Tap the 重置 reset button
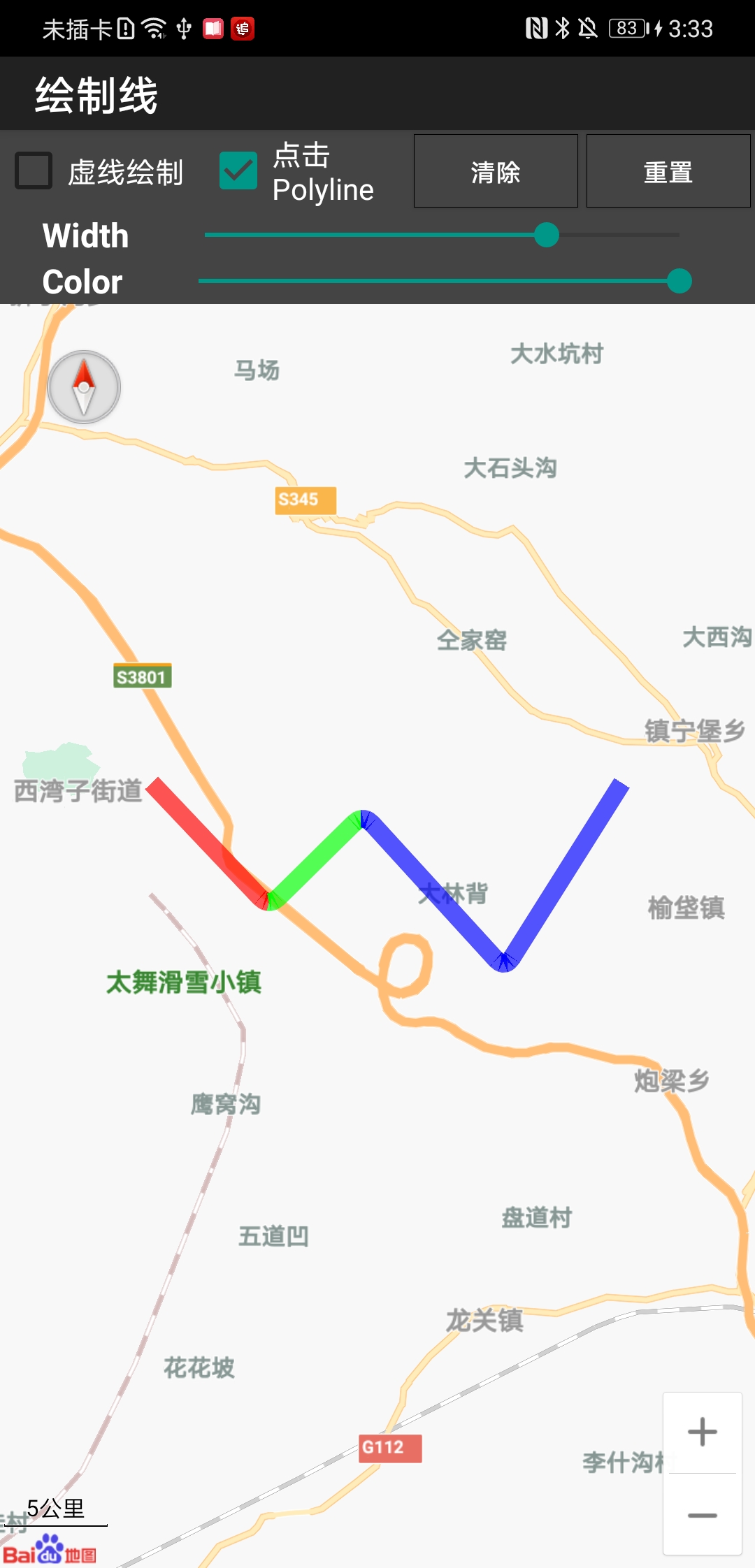Viewport: 755px width, 1568px height. (668, 171)
